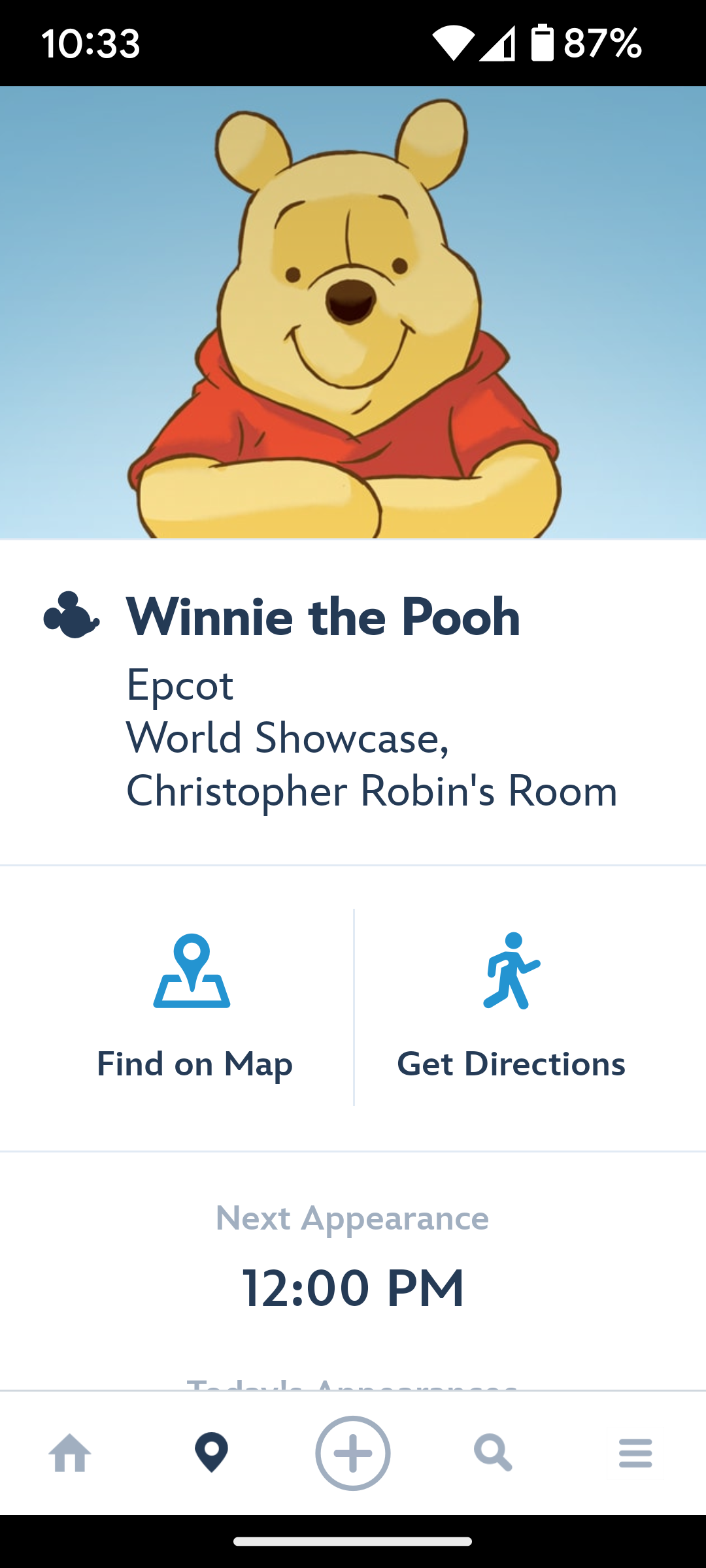Open the search tab
The width and height of the screenshot is (706, 1568).
point(493,1453)
